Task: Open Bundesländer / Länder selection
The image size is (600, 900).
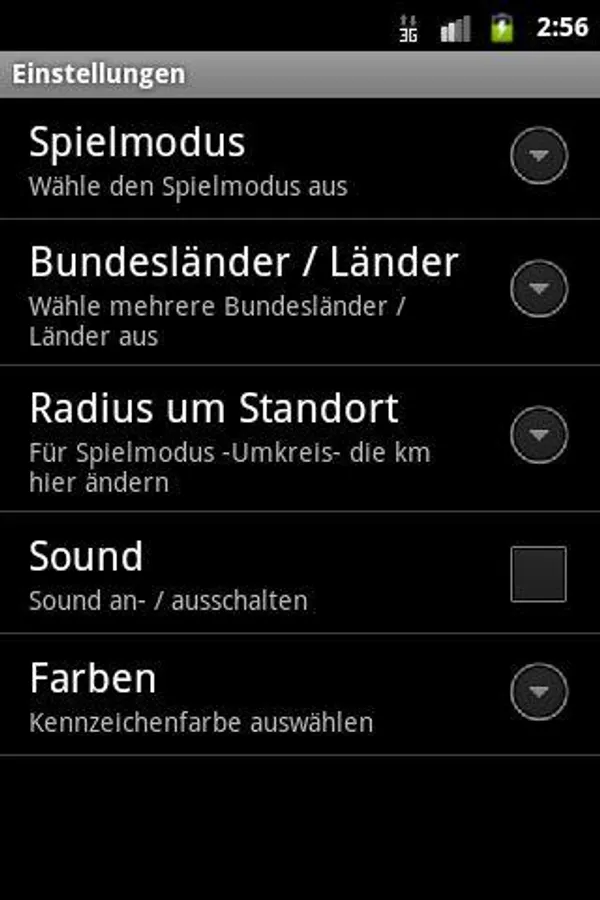Action: tap(300, 291)
